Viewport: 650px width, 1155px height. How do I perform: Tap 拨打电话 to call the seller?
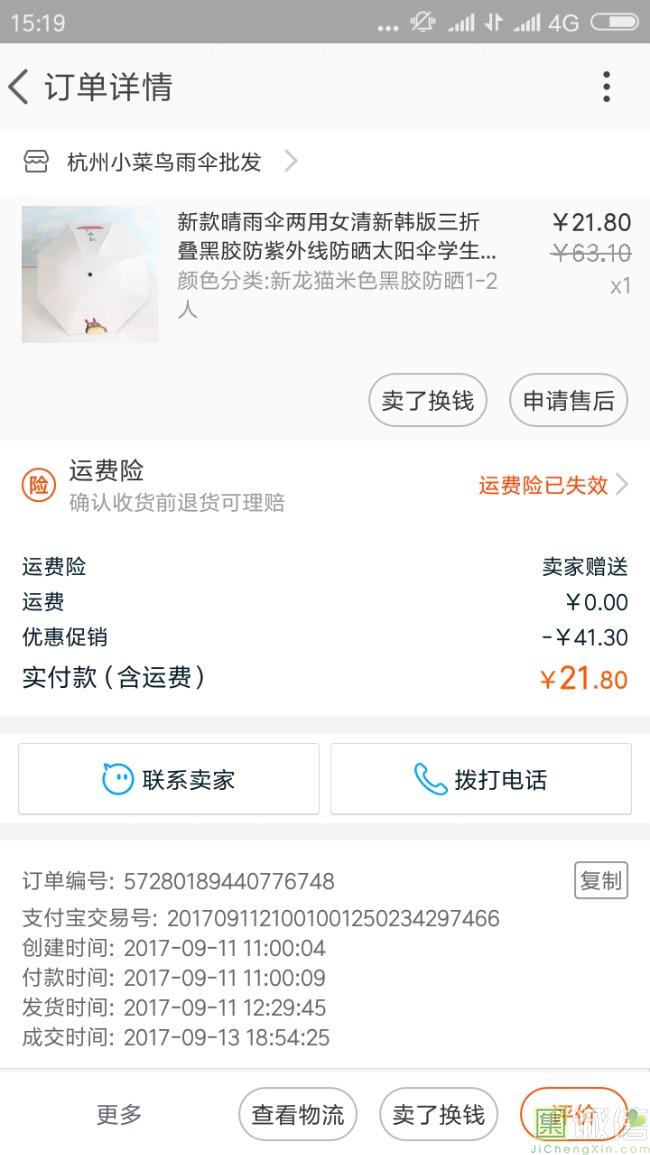[481, 779]
